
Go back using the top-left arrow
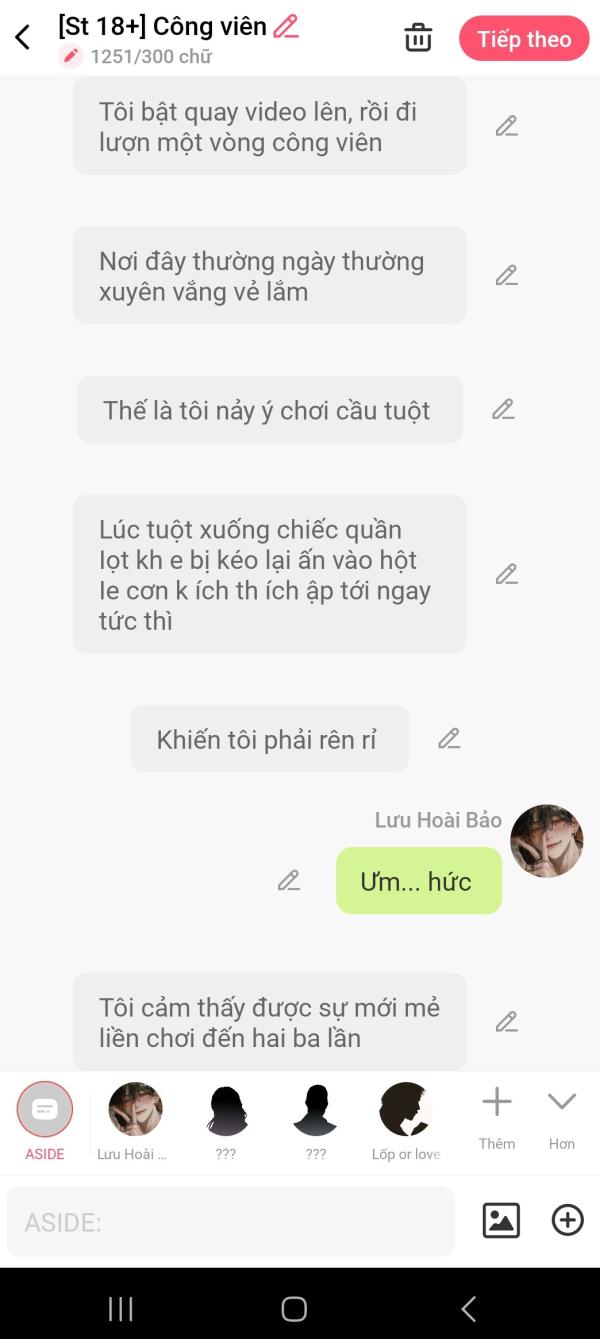tap(22, 38)
